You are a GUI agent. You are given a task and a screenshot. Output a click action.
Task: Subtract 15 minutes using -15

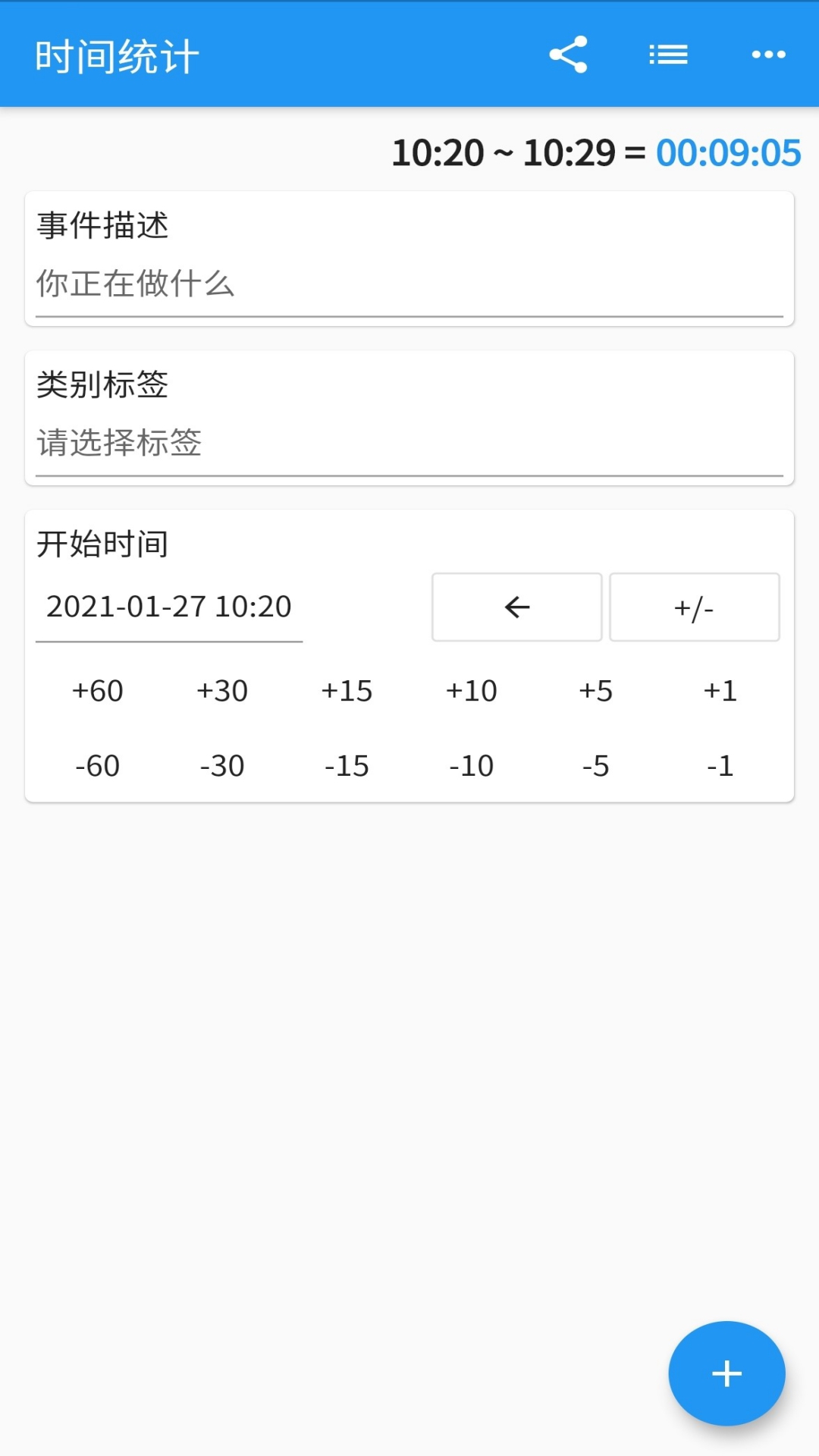[x=347, y=764]
